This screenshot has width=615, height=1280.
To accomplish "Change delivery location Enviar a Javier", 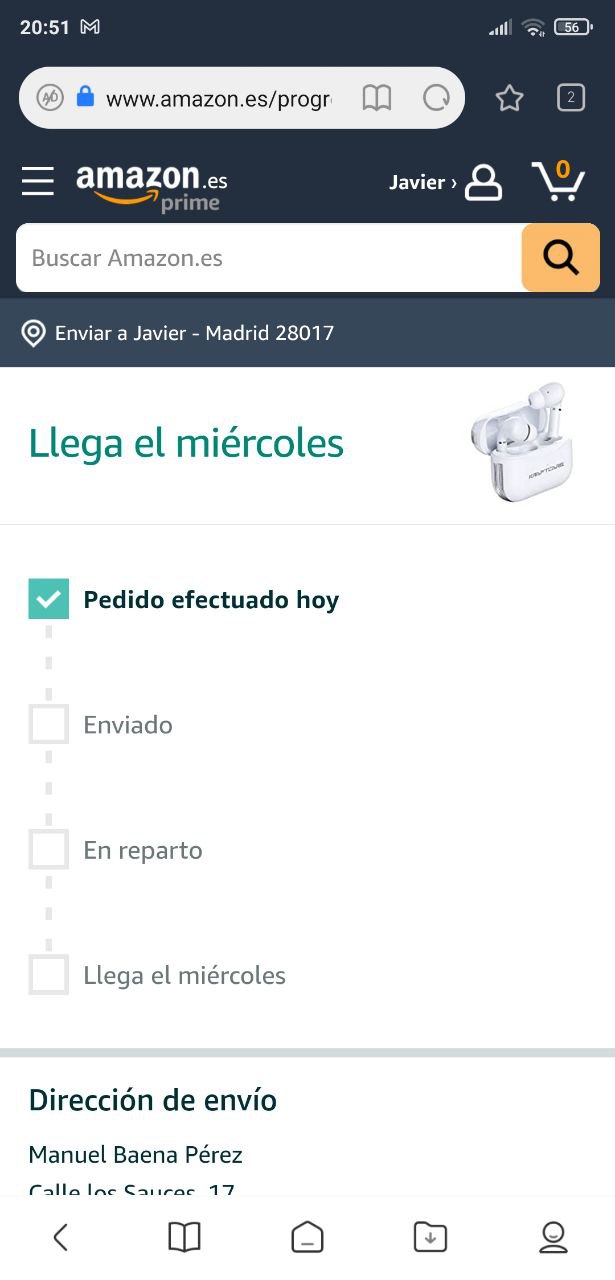I will pos(180,333).
